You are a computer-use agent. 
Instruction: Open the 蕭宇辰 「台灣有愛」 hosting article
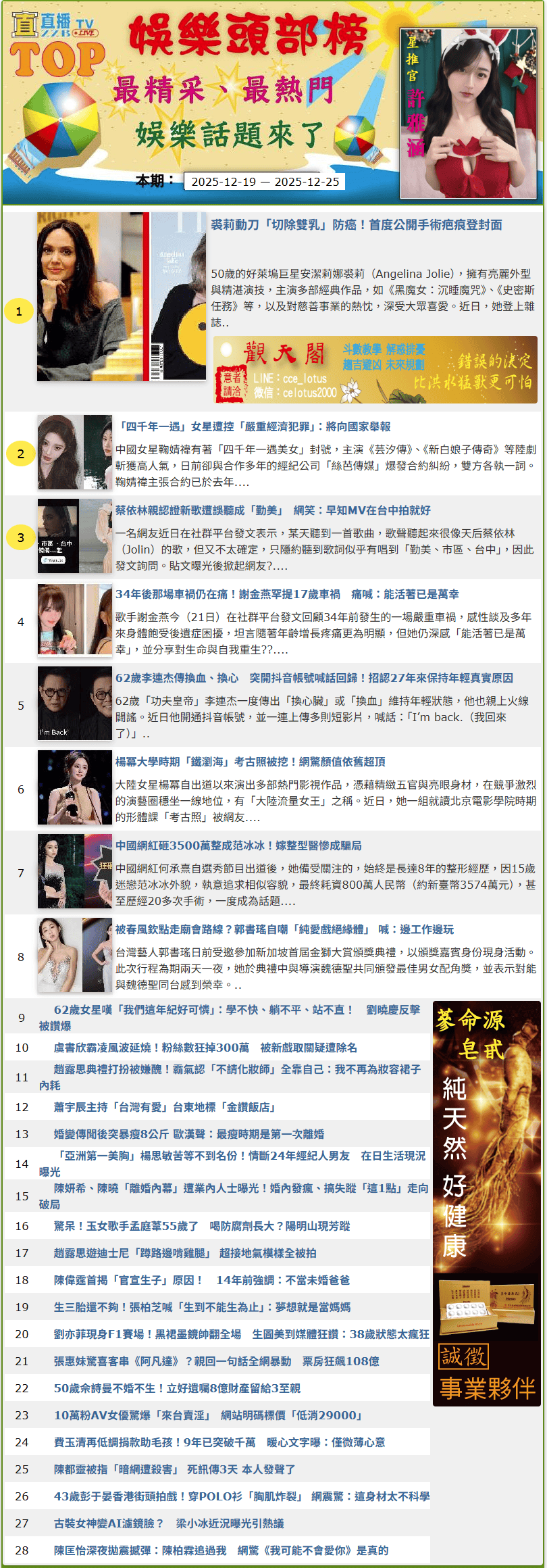coord(165,1107)
